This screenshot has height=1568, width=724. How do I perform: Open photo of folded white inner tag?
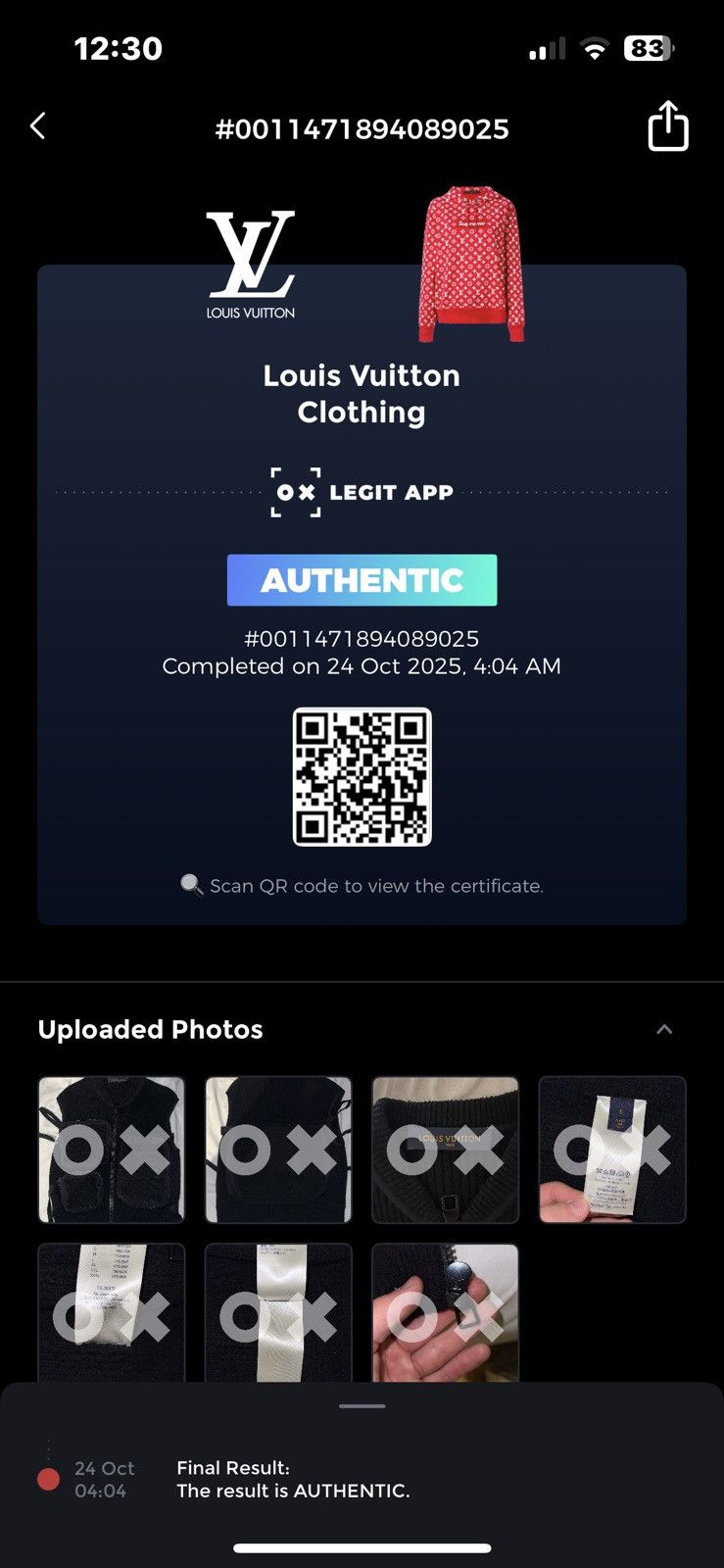tap(278, 1313)
